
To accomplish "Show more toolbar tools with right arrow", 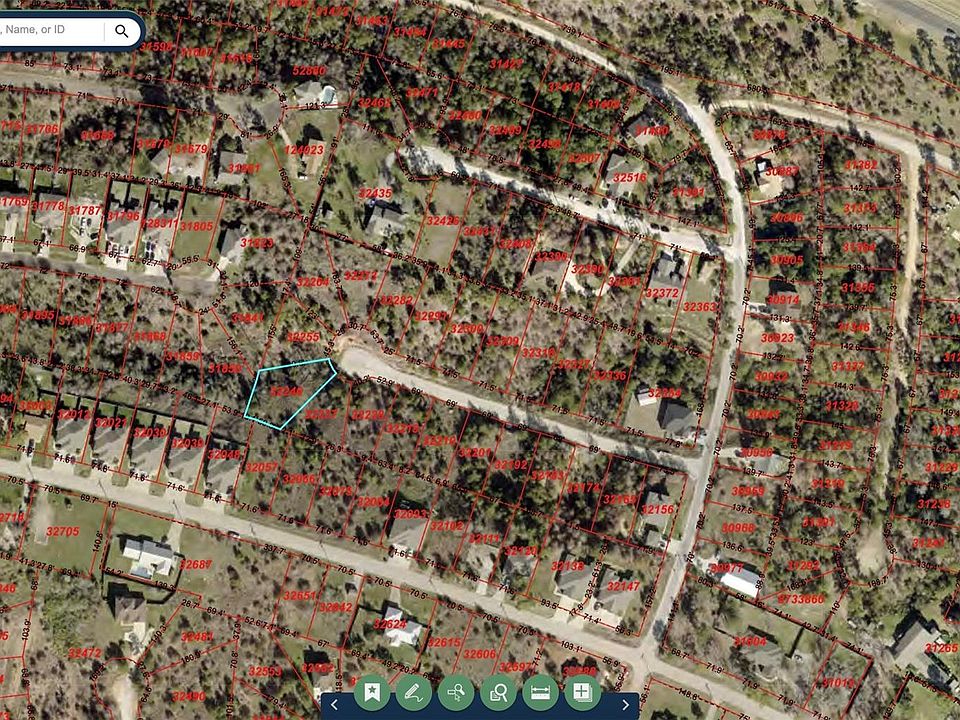I will pyautogui.click(x=626, y=704).
